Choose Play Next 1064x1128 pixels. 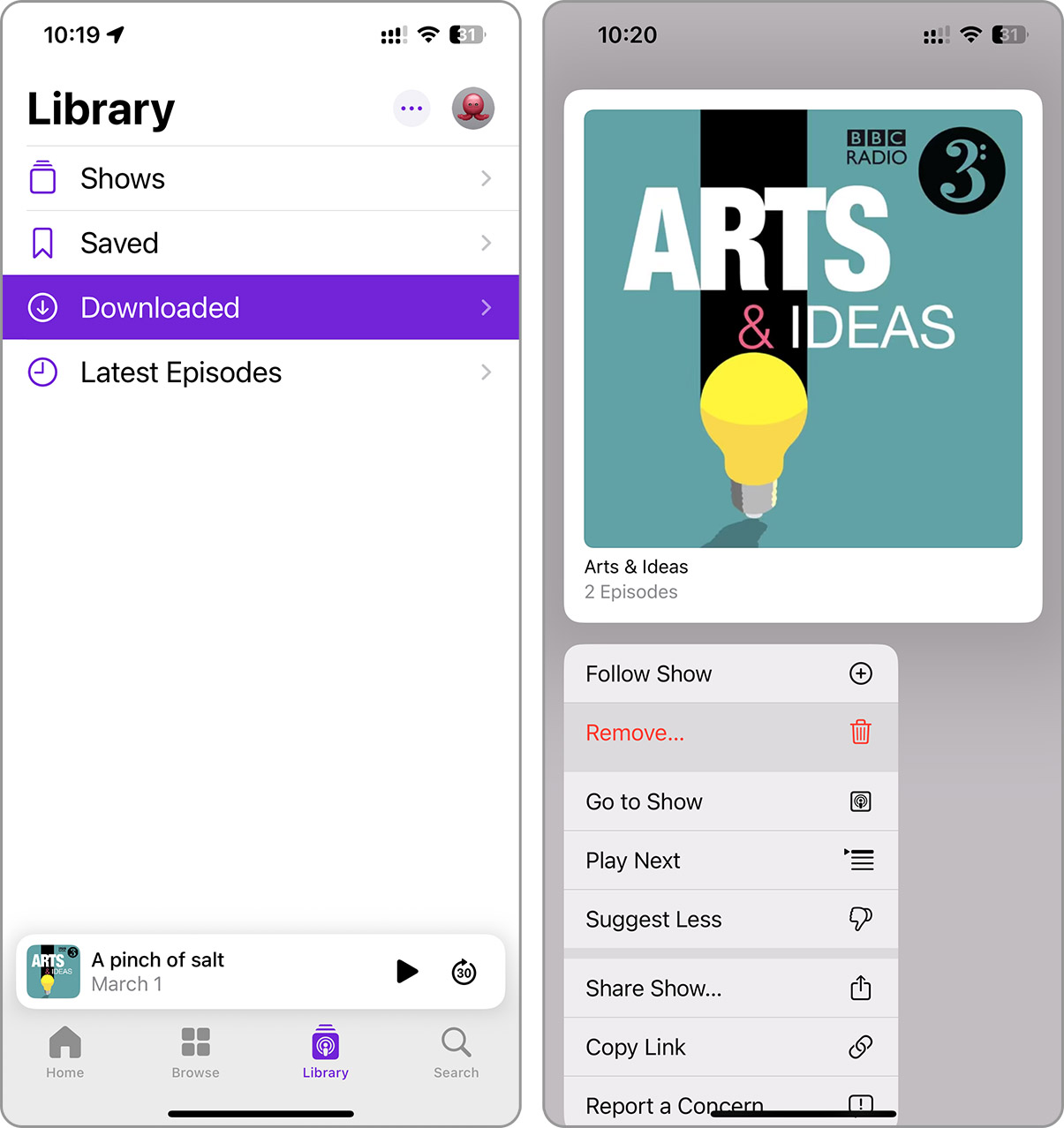pyautogui.click(x=730, y=861)
